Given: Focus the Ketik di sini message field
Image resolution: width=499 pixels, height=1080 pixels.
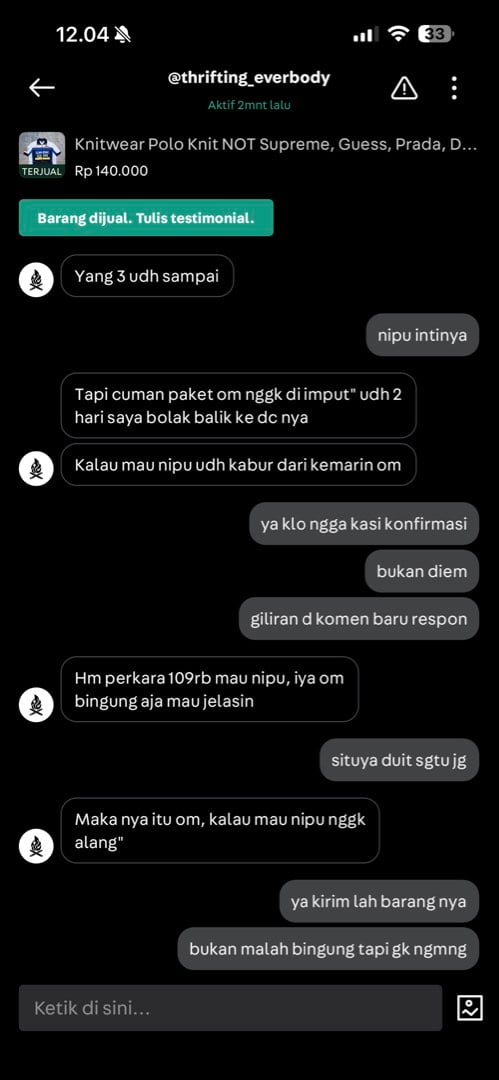Looking at the screenshot, I should click(230, 1008).
